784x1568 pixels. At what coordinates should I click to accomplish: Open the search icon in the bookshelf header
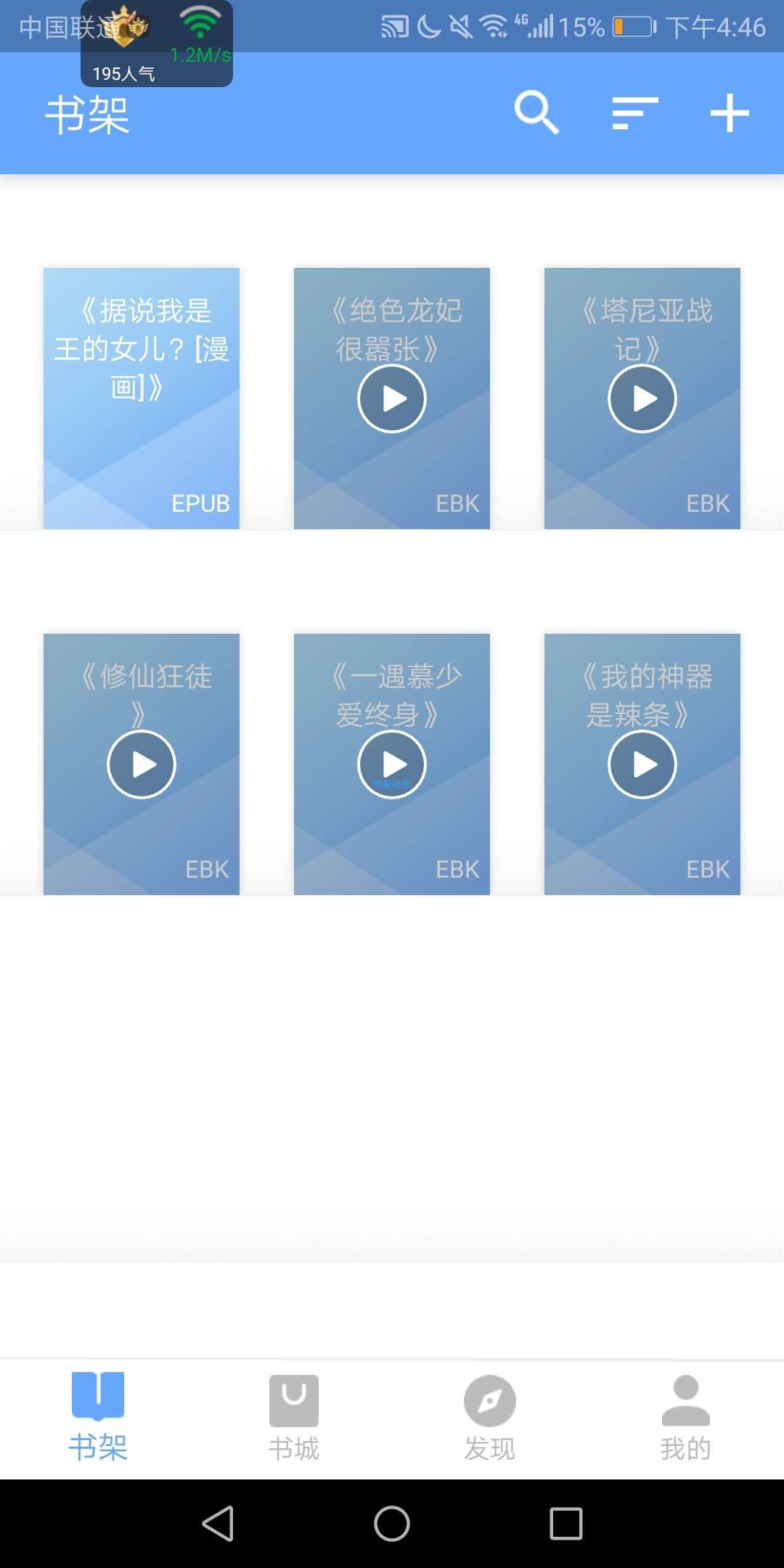pyautogui.click(x=536, y=113)
